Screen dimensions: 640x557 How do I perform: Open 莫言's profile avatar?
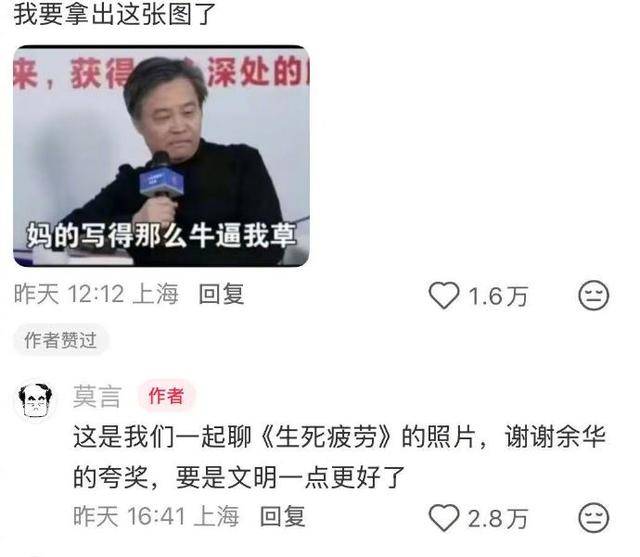tap(36, 399)
